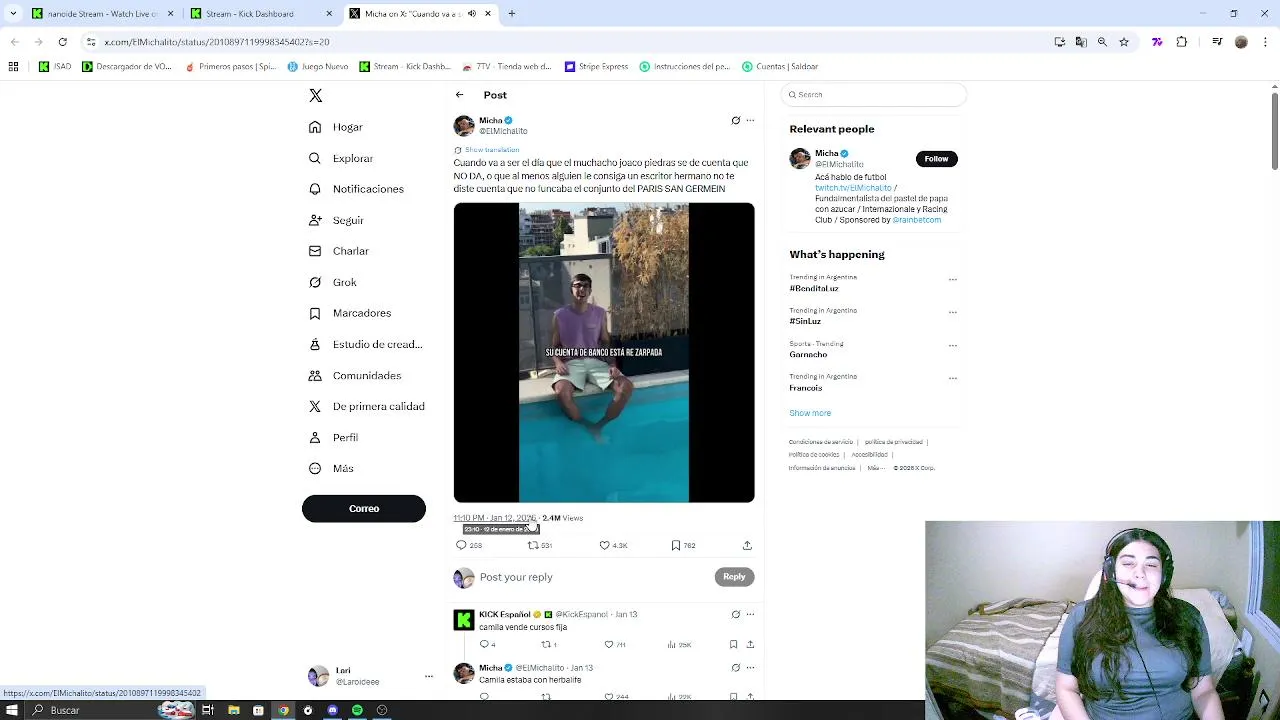Tap the black Correo button

tap(363, 508)
